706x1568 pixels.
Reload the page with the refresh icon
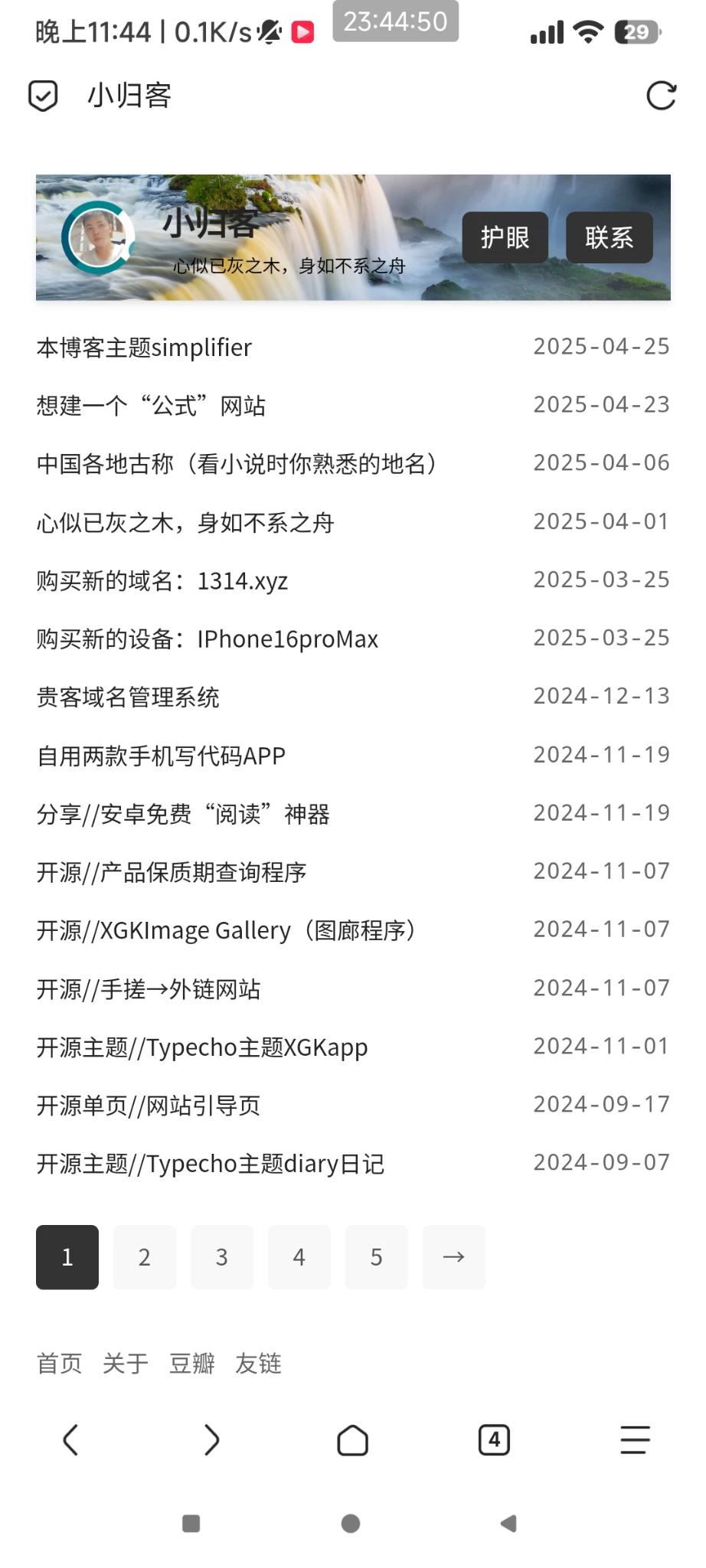(x=661, y=96)
